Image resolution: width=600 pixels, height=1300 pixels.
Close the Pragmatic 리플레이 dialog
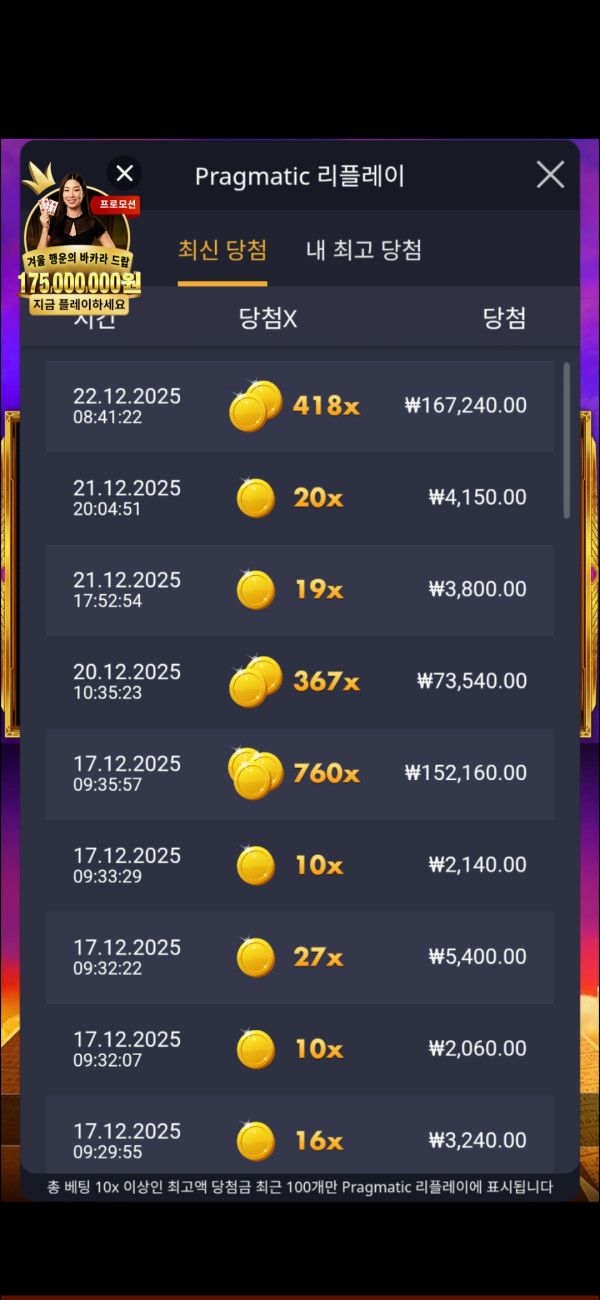(x=550, y=175)
